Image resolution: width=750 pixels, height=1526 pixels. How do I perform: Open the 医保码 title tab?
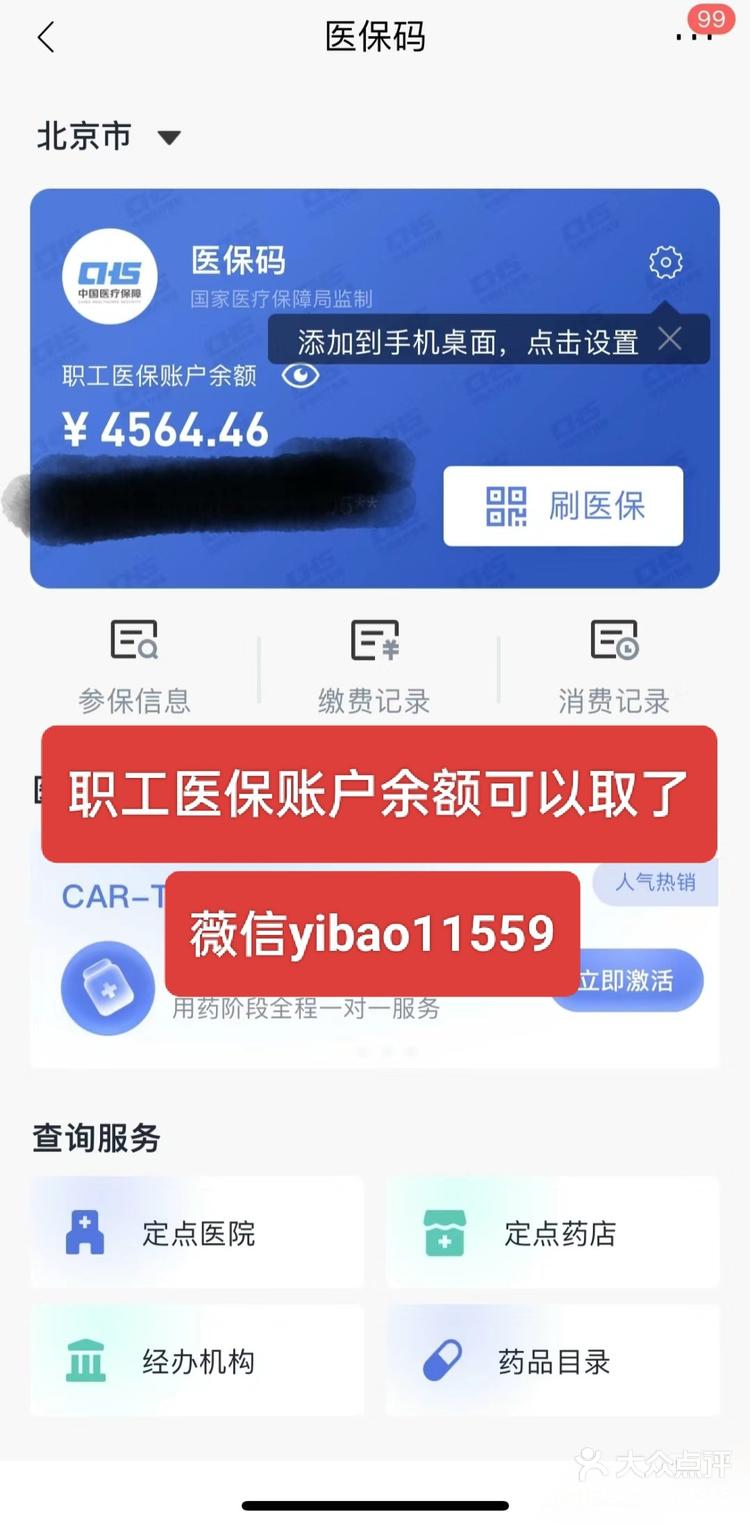375,37
